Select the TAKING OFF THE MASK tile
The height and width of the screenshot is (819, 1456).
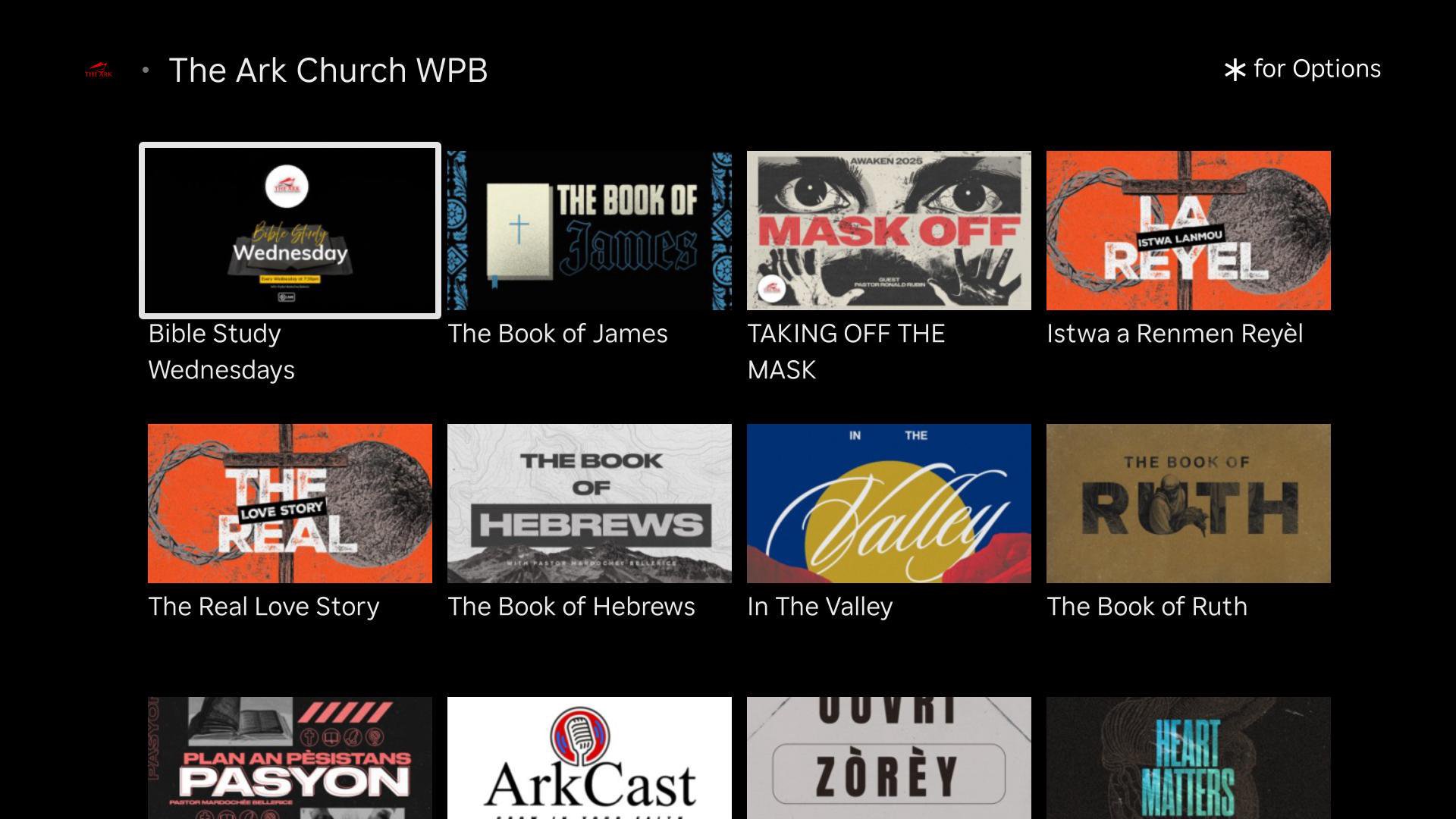point(889,230)
